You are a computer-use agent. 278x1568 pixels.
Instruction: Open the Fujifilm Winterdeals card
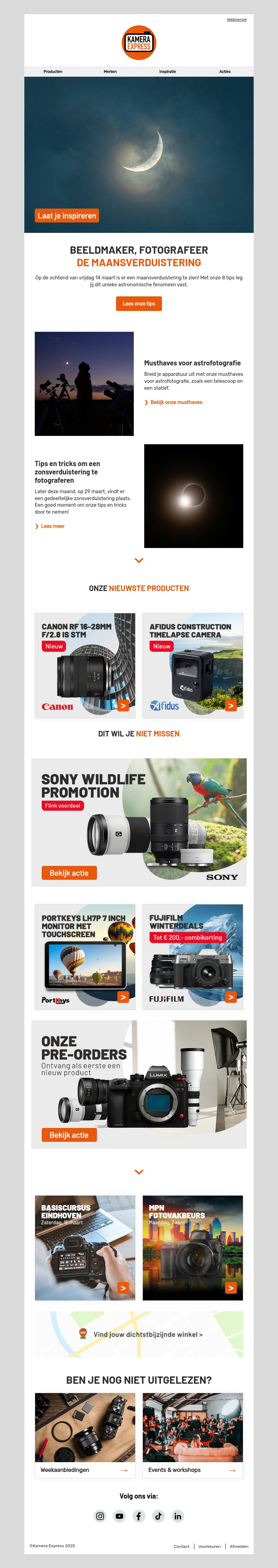193,956
